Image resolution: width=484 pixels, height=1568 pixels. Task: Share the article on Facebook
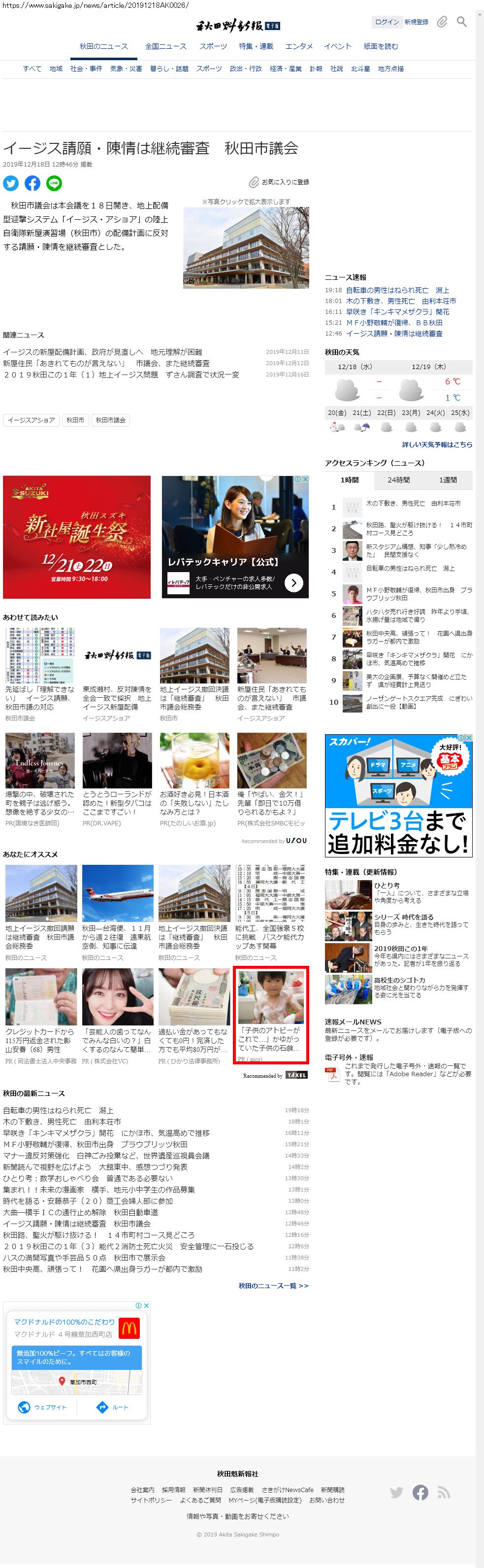pyautogui.click(x=32, y=183)
